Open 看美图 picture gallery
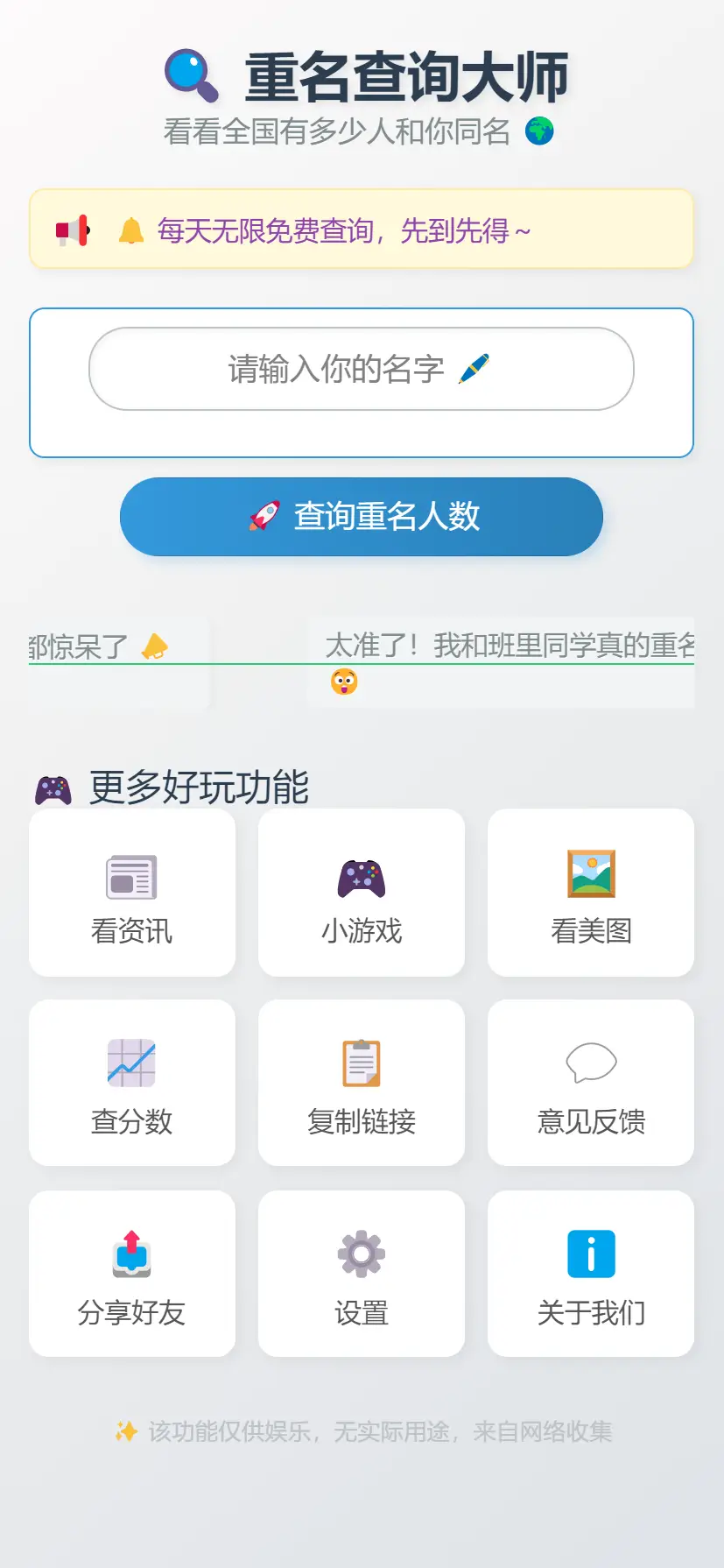The height and width of the screenshot is (1568, 724). (x=590, y=893)
